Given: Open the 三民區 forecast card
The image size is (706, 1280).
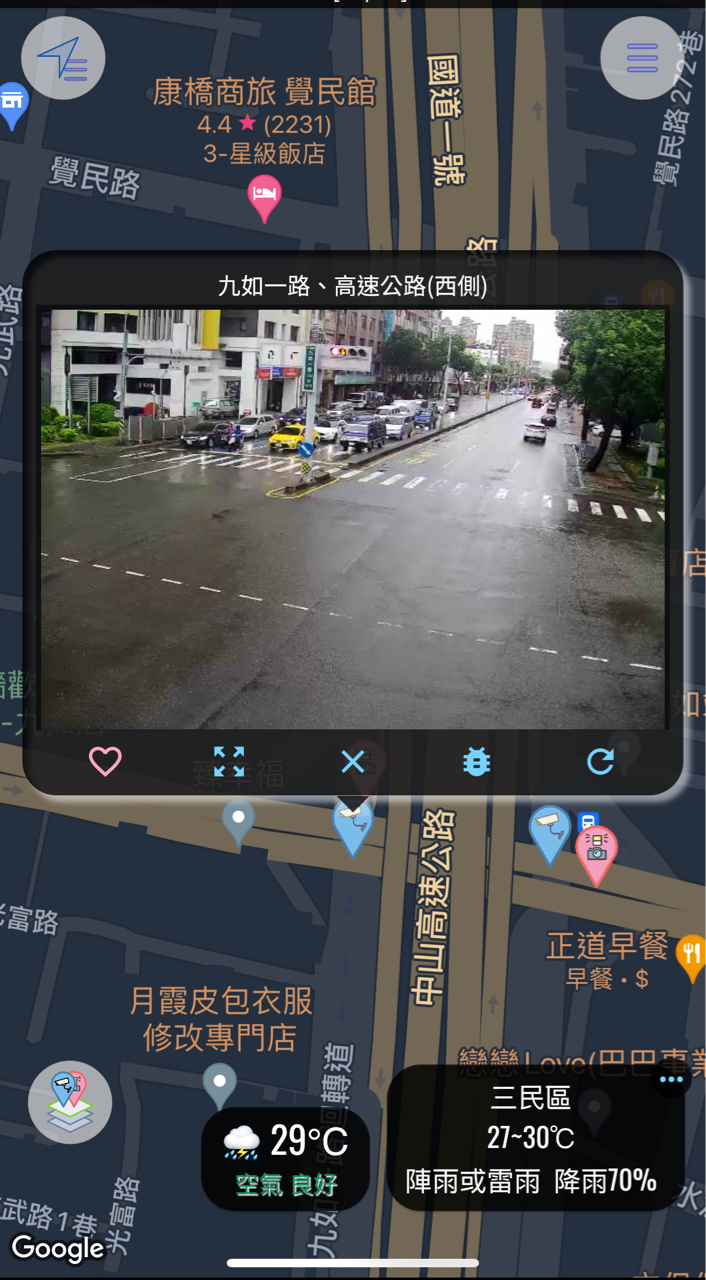Looking at the screenshot, I should click(530, 1140).
